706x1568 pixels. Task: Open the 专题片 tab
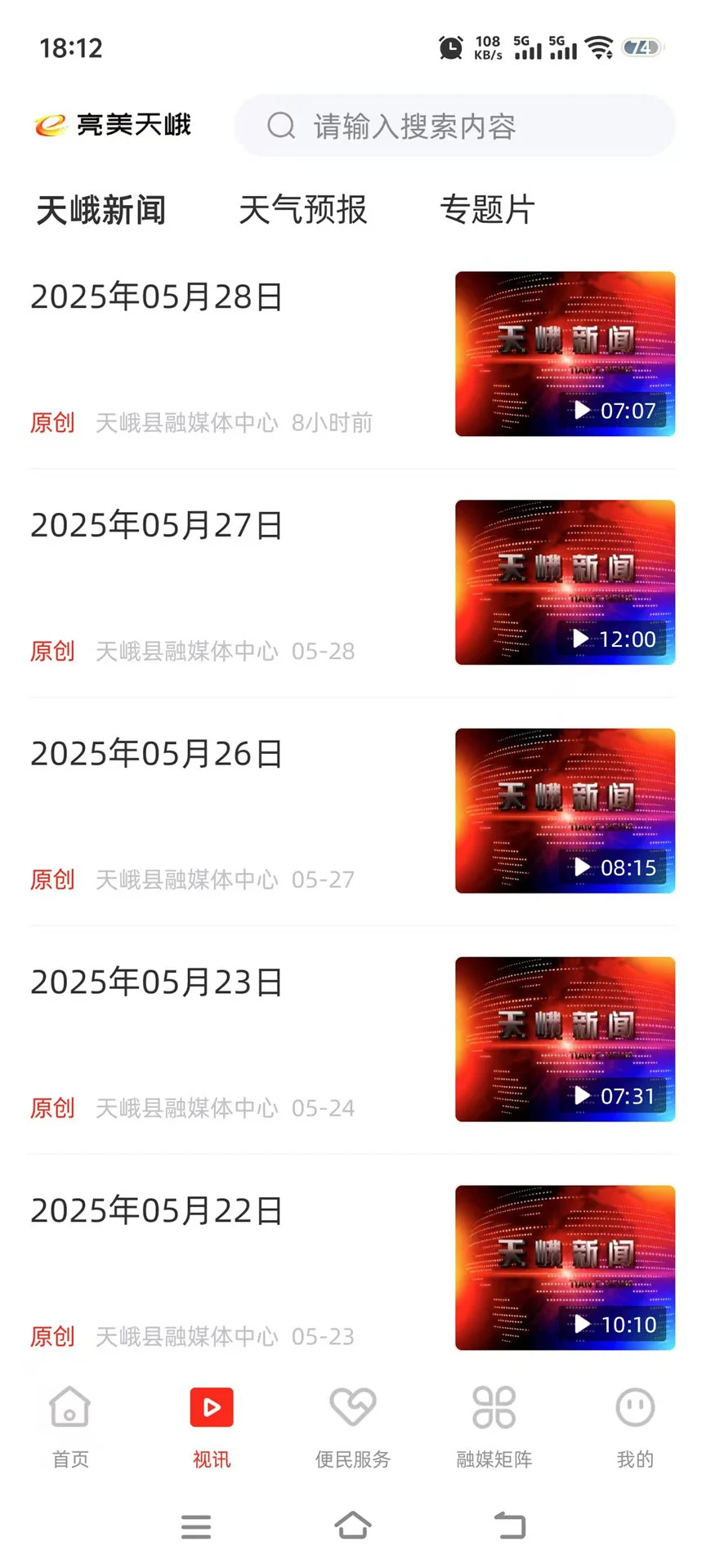tap(487, 211)
